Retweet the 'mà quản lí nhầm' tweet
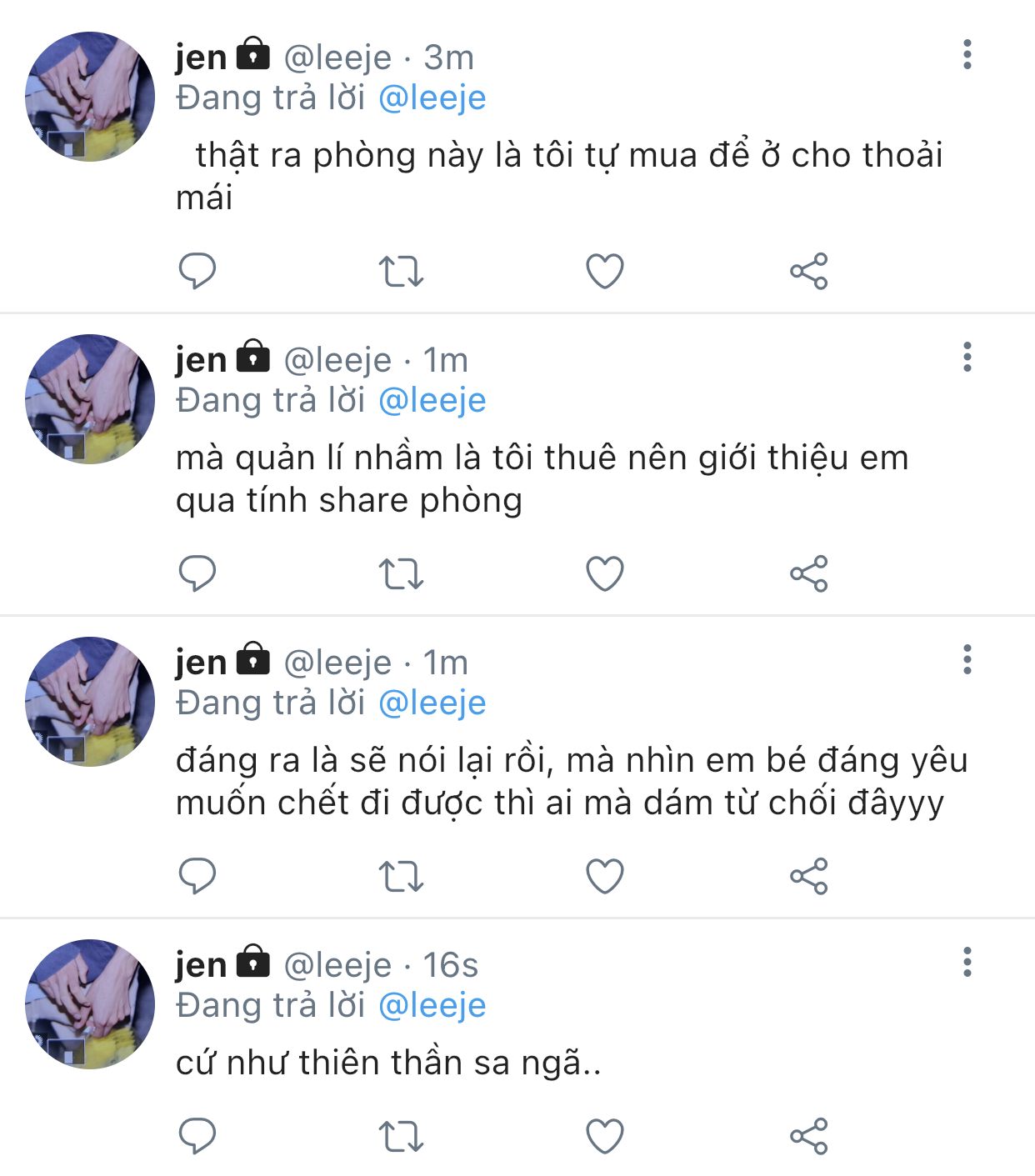The image size is (1035, 1176). click(x=401, y=574)
